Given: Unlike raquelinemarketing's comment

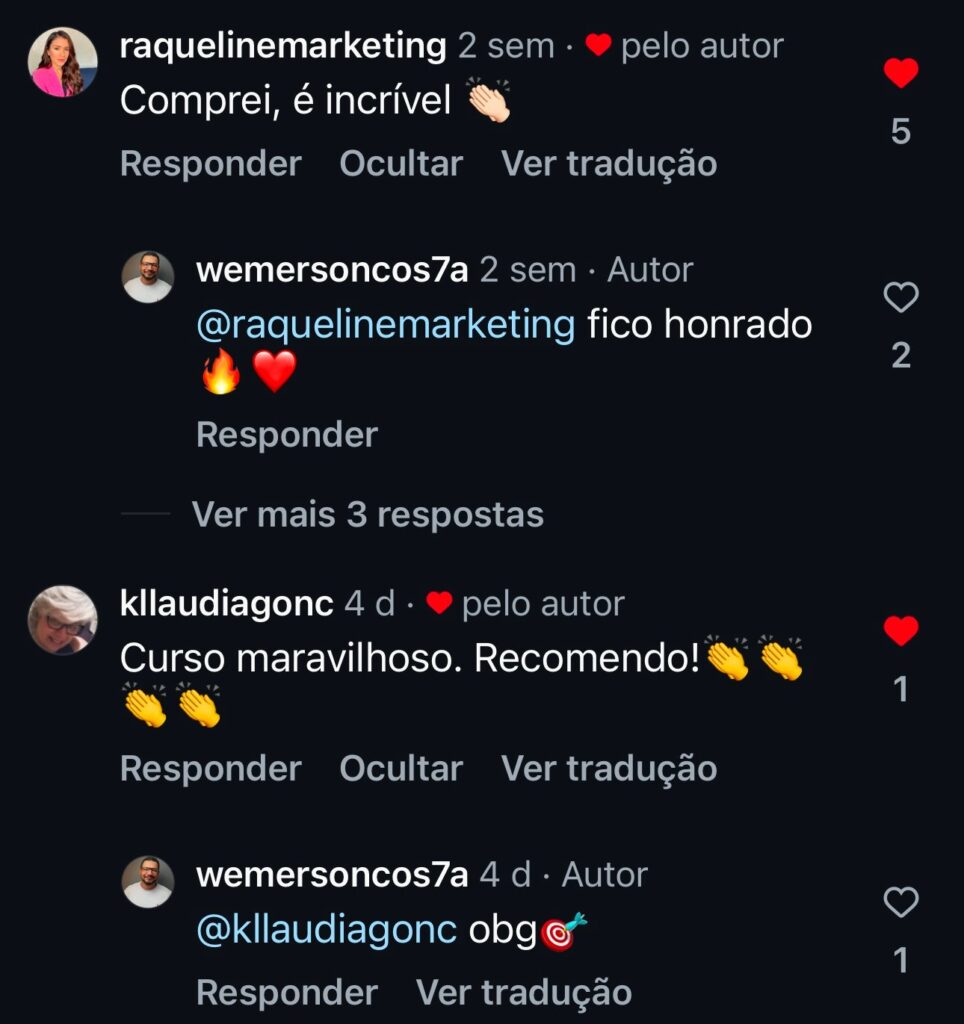Looking at the screenshot, I should pos(900,73).
